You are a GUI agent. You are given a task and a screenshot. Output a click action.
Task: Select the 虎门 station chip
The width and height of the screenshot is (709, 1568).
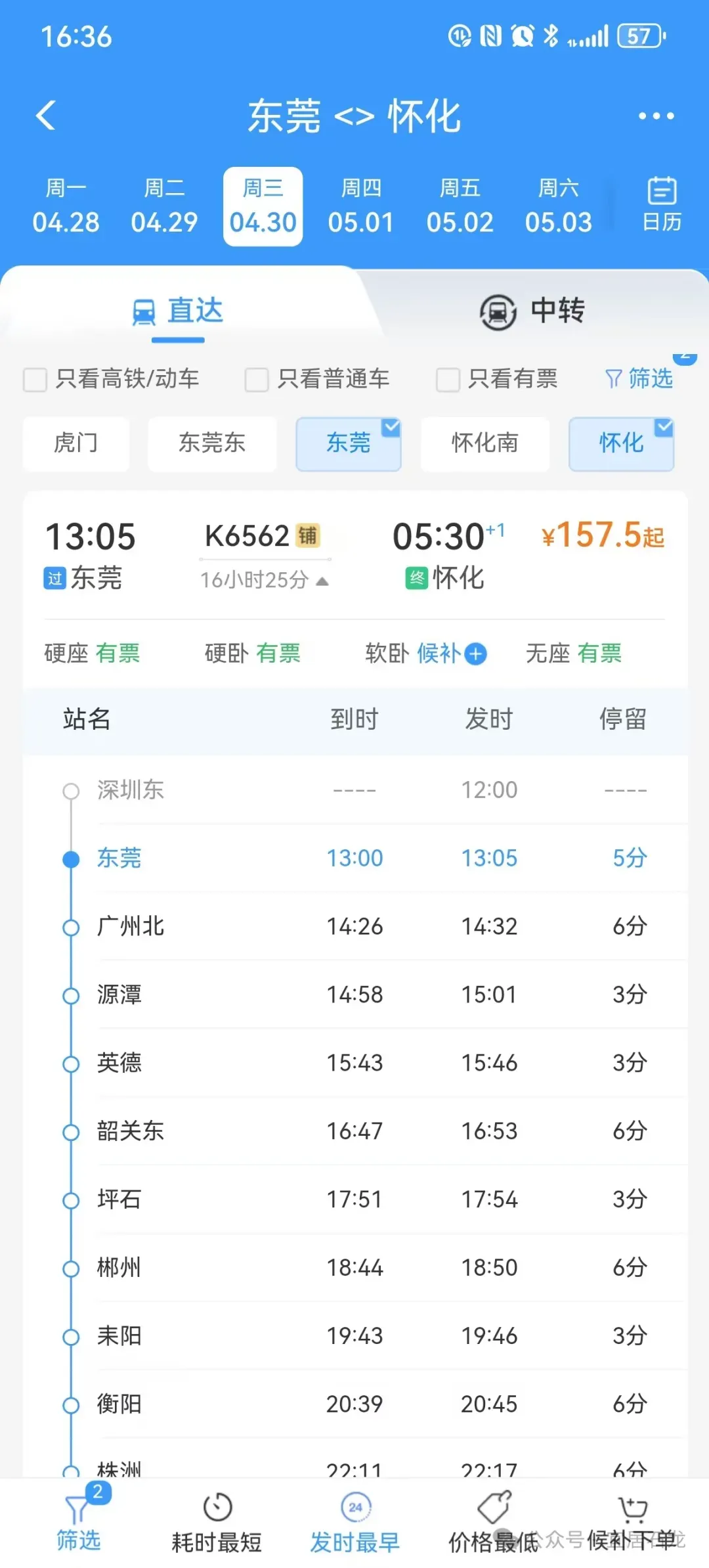[x=76, y=443]
